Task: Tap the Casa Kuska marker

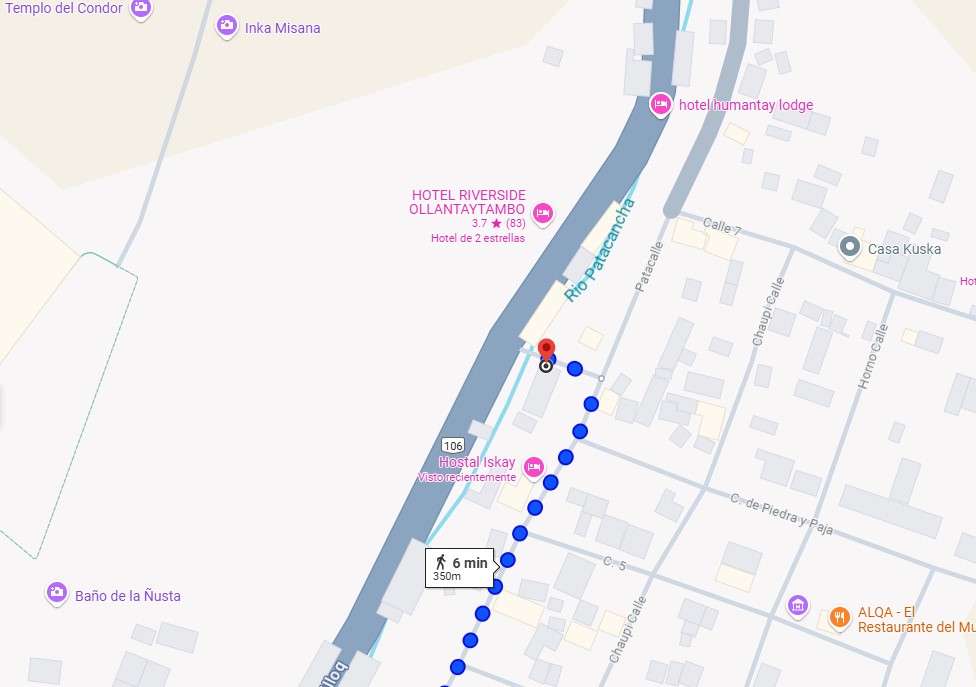Action: coord(850,246)
